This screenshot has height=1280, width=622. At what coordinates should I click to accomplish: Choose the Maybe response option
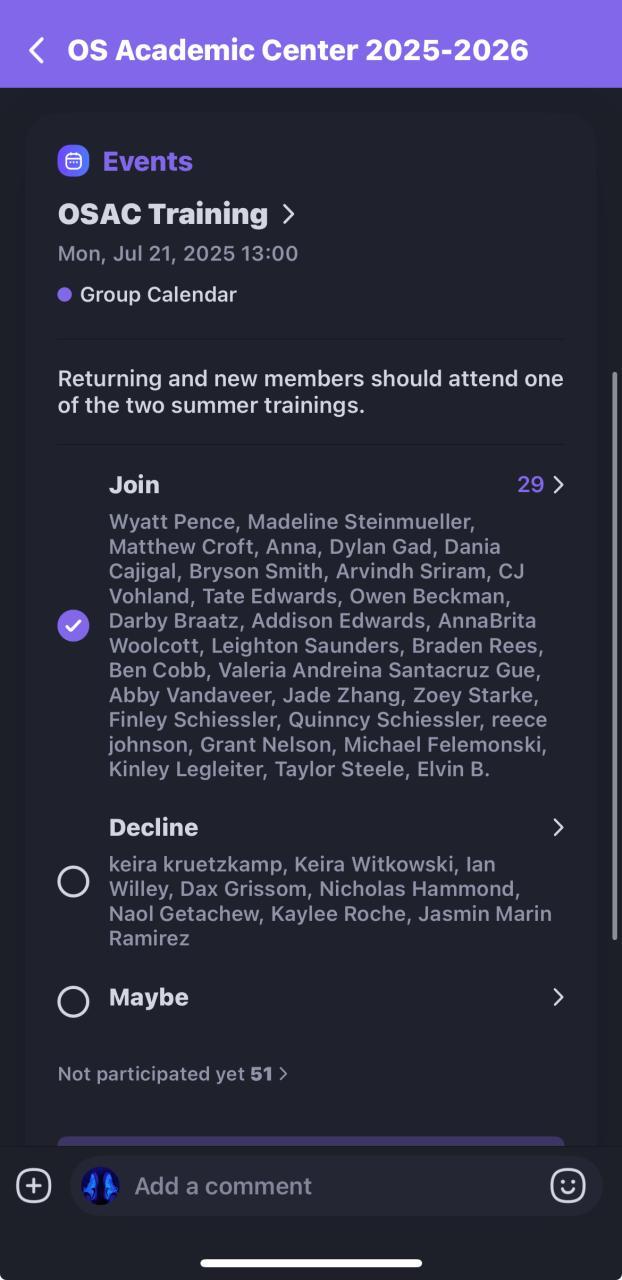(73, 1001)
